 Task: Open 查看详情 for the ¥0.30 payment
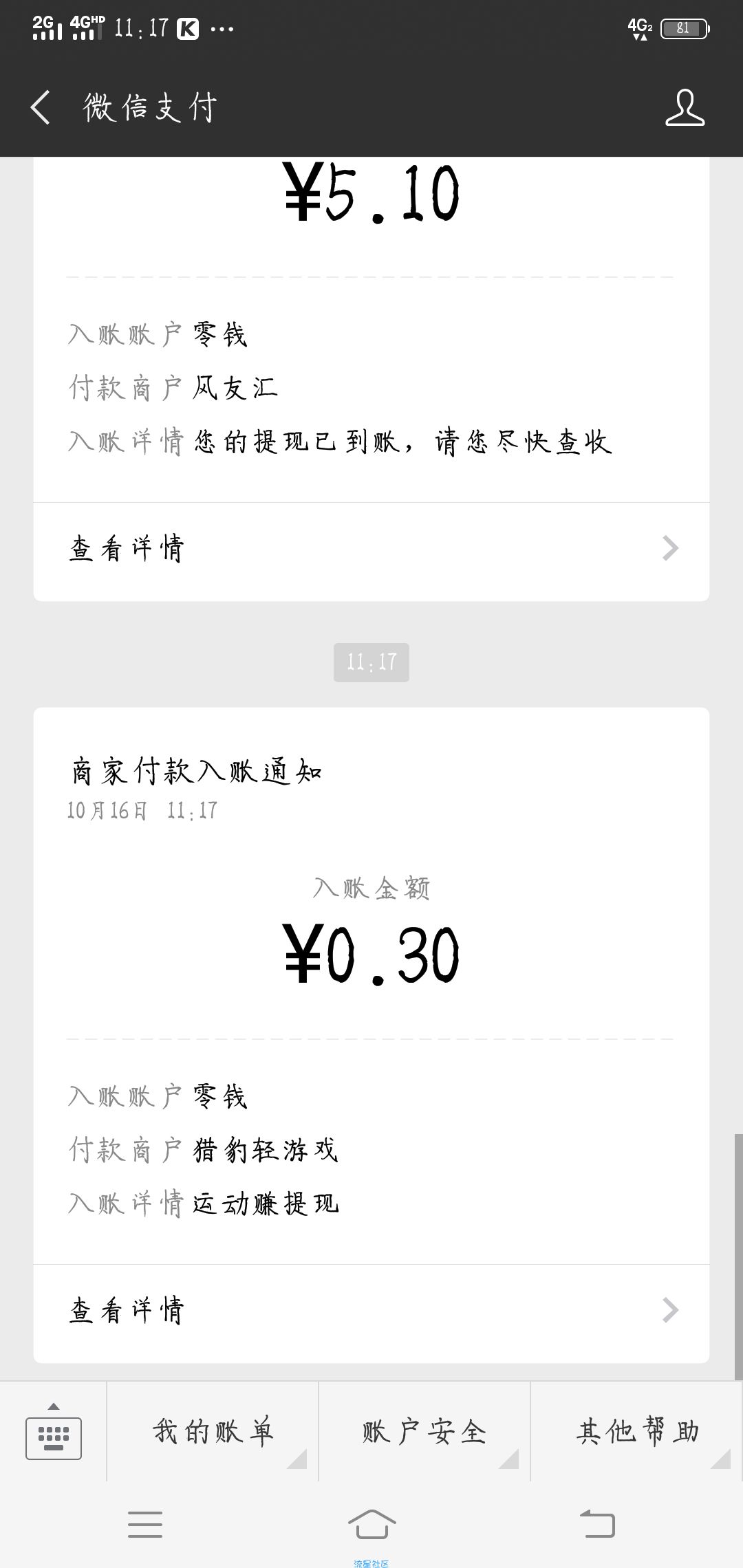coord(371,1311)
